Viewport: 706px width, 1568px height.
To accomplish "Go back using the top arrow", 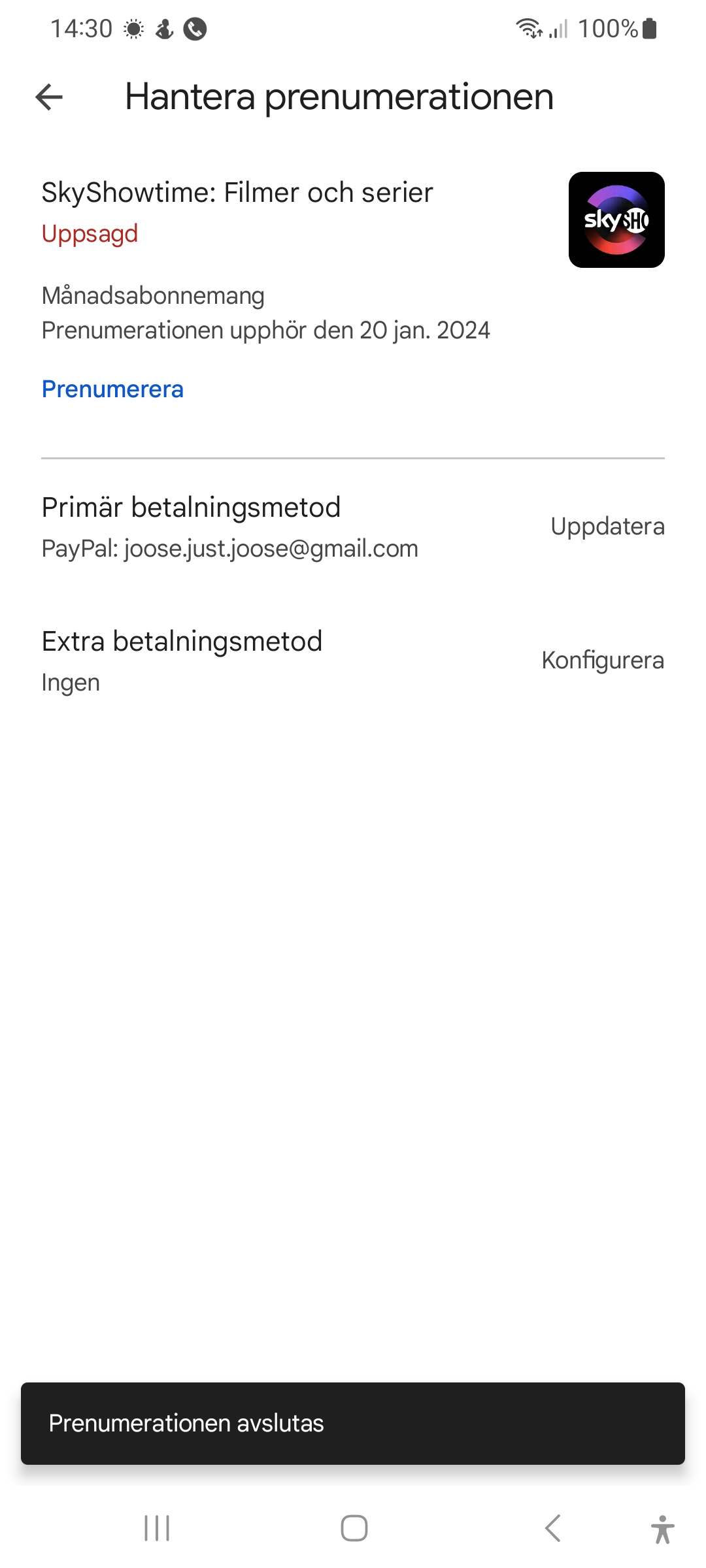I will [x=49, y=97].
